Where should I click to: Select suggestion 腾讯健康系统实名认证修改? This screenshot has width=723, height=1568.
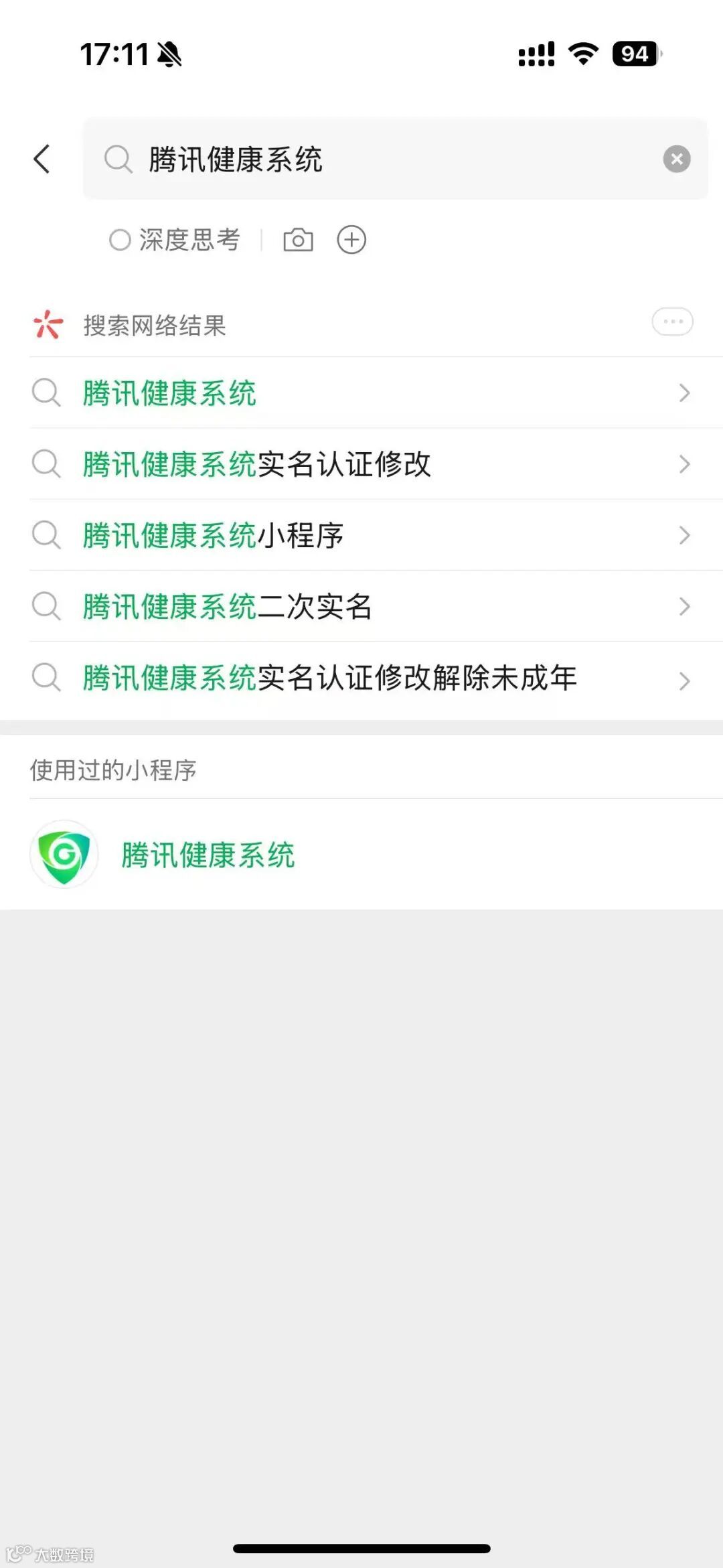361,464
